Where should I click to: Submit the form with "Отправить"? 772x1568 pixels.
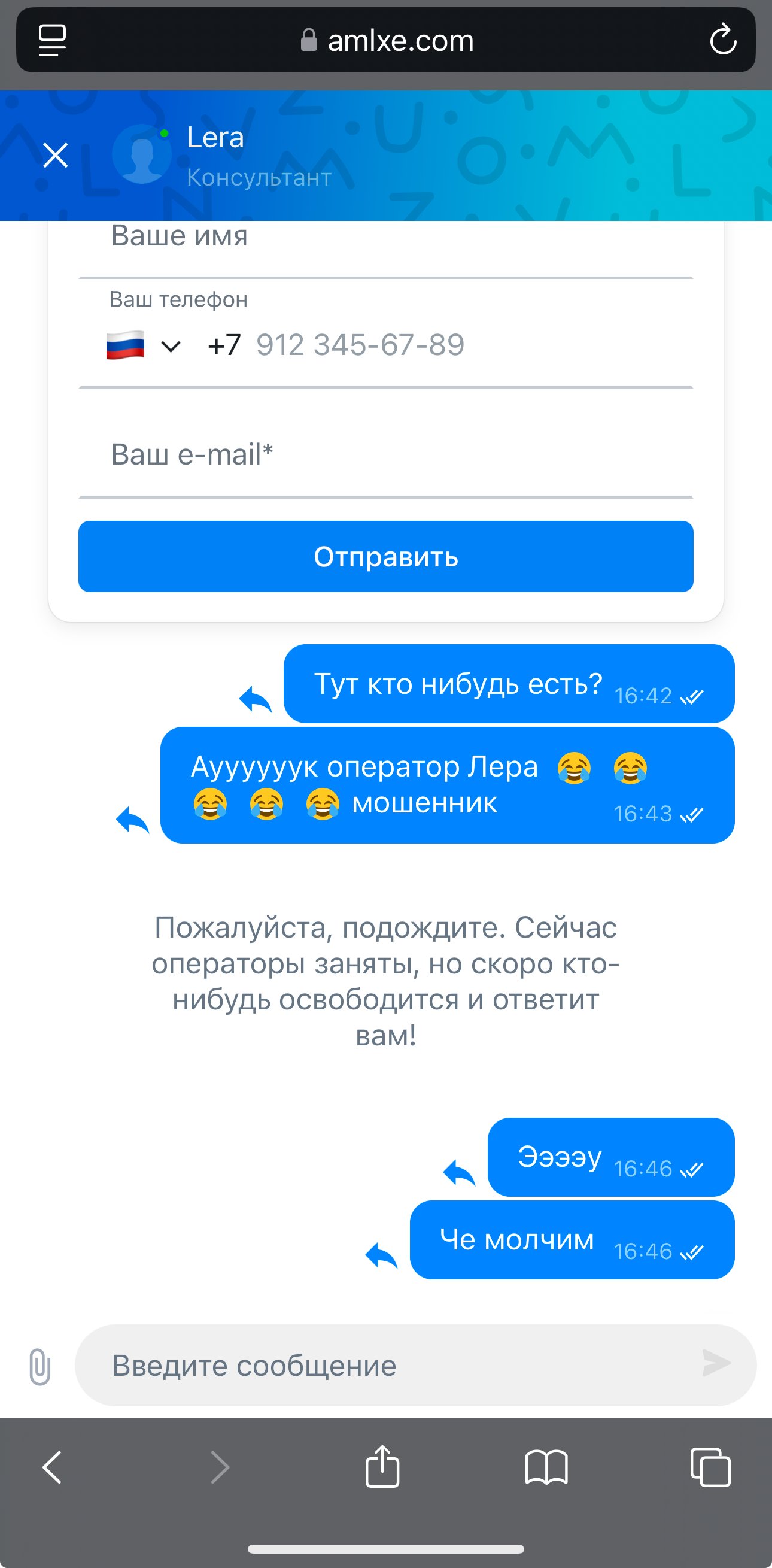(385, 556)
